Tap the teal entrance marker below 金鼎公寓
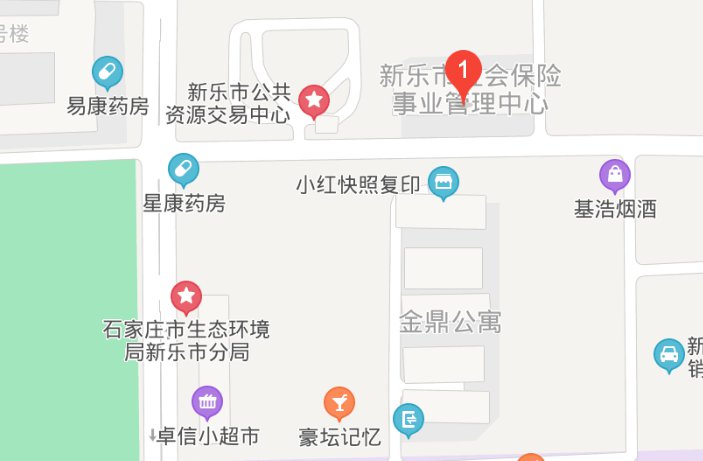Image resolution: width=703 pixels, height=461 pixels. click(408, 418)
